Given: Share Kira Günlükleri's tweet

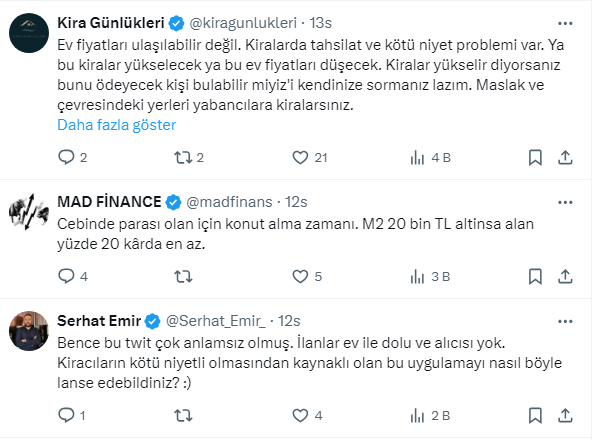Looking at the screenshot, I should pyautogui.click(x=565, y=157).
